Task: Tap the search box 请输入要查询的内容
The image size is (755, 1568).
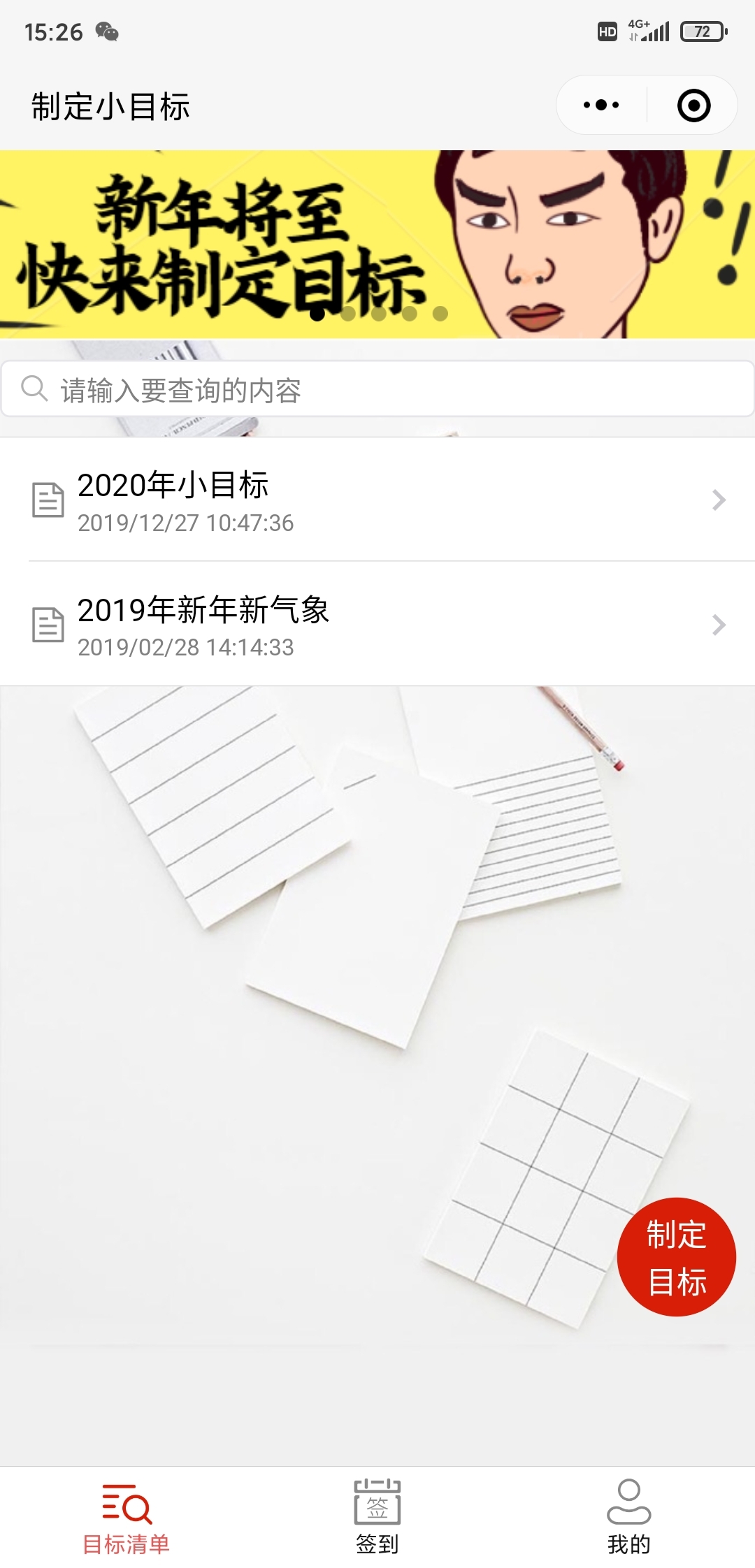Action: [377, 389]
